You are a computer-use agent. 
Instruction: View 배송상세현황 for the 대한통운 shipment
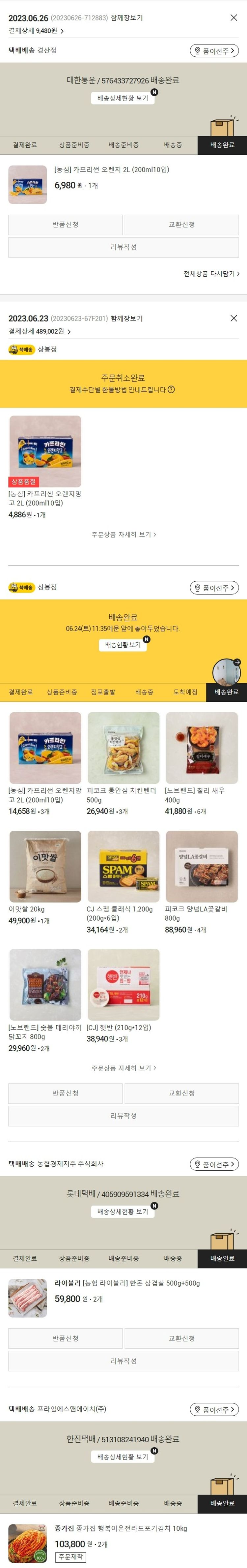(x=122, y=98)
